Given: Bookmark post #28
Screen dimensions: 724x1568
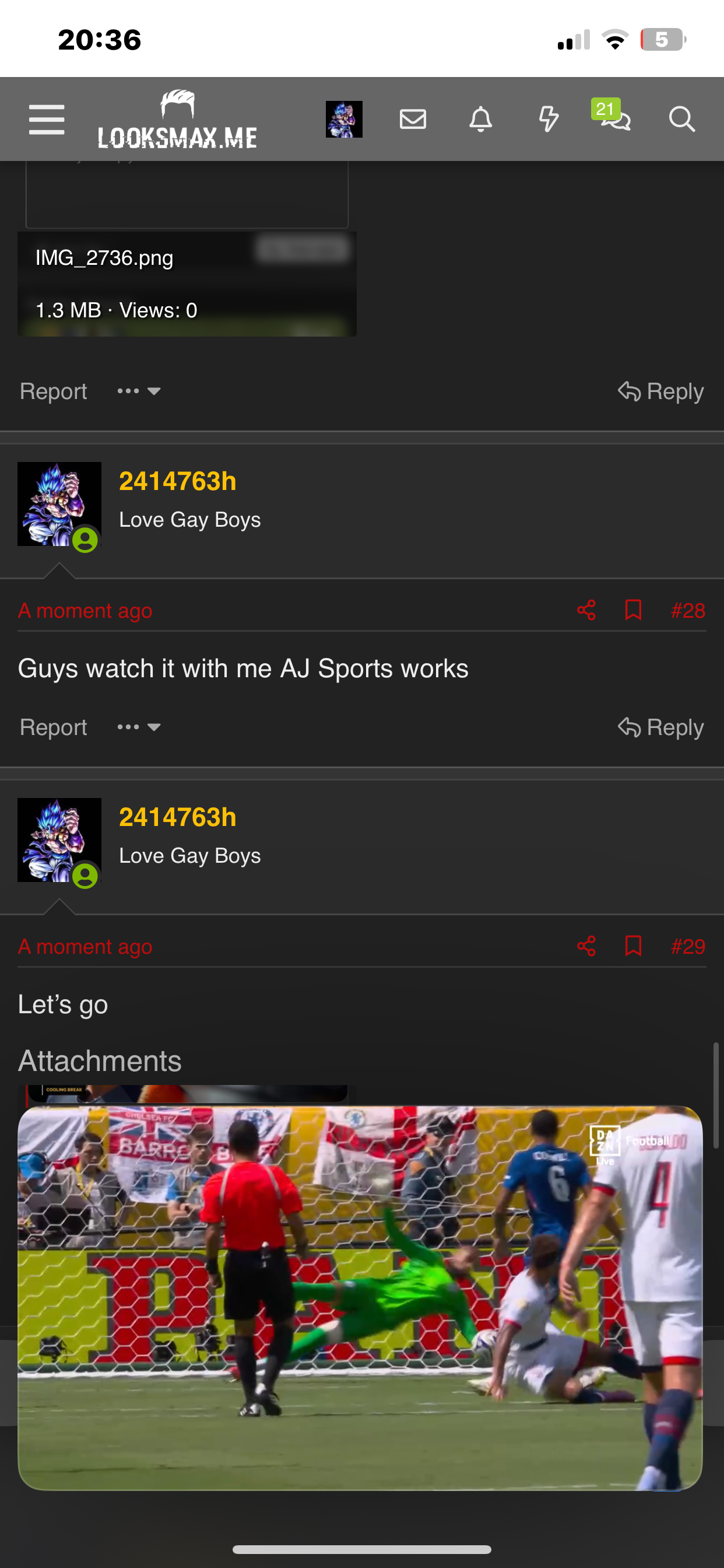Looking at the screenshot, I should 632,610.
